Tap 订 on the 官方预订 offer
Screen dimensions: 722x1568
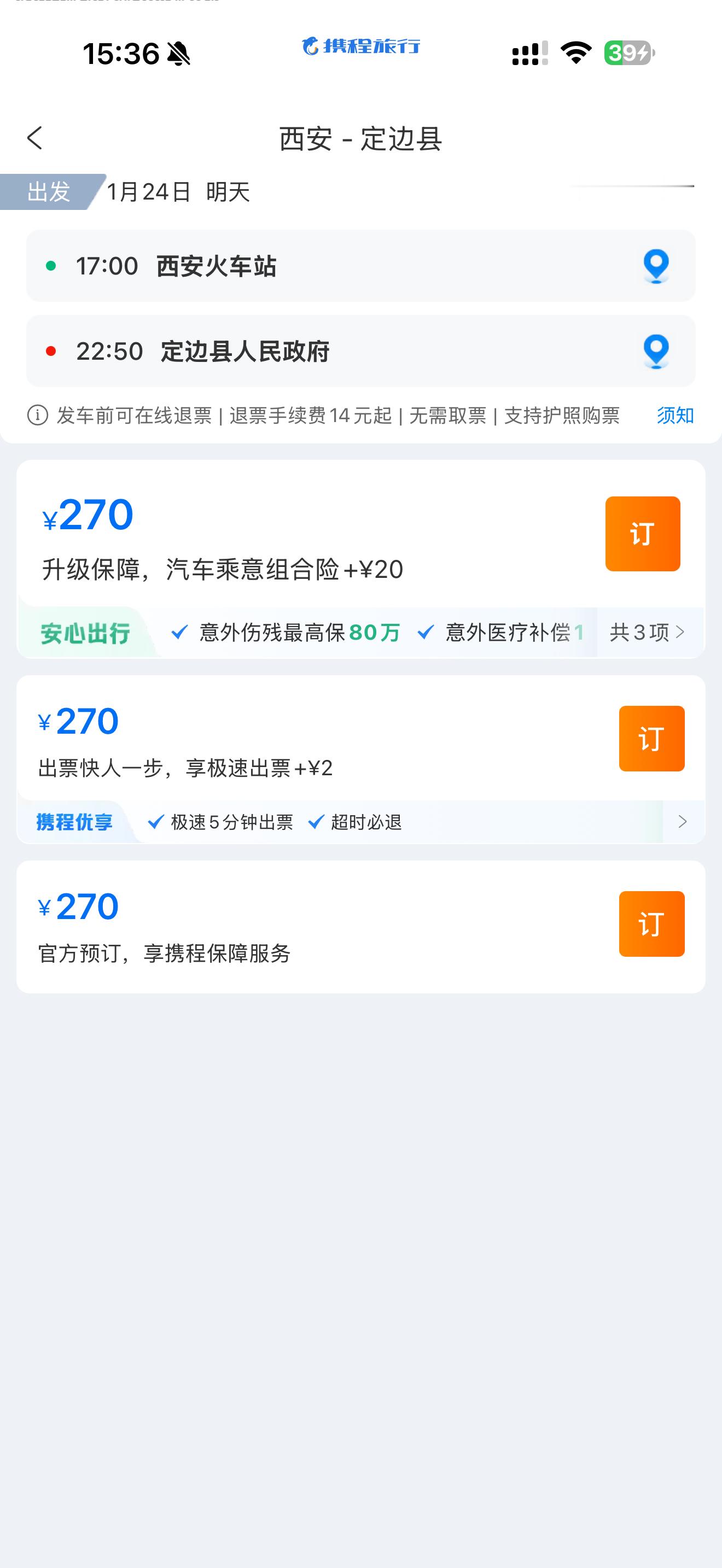(651, 923)
